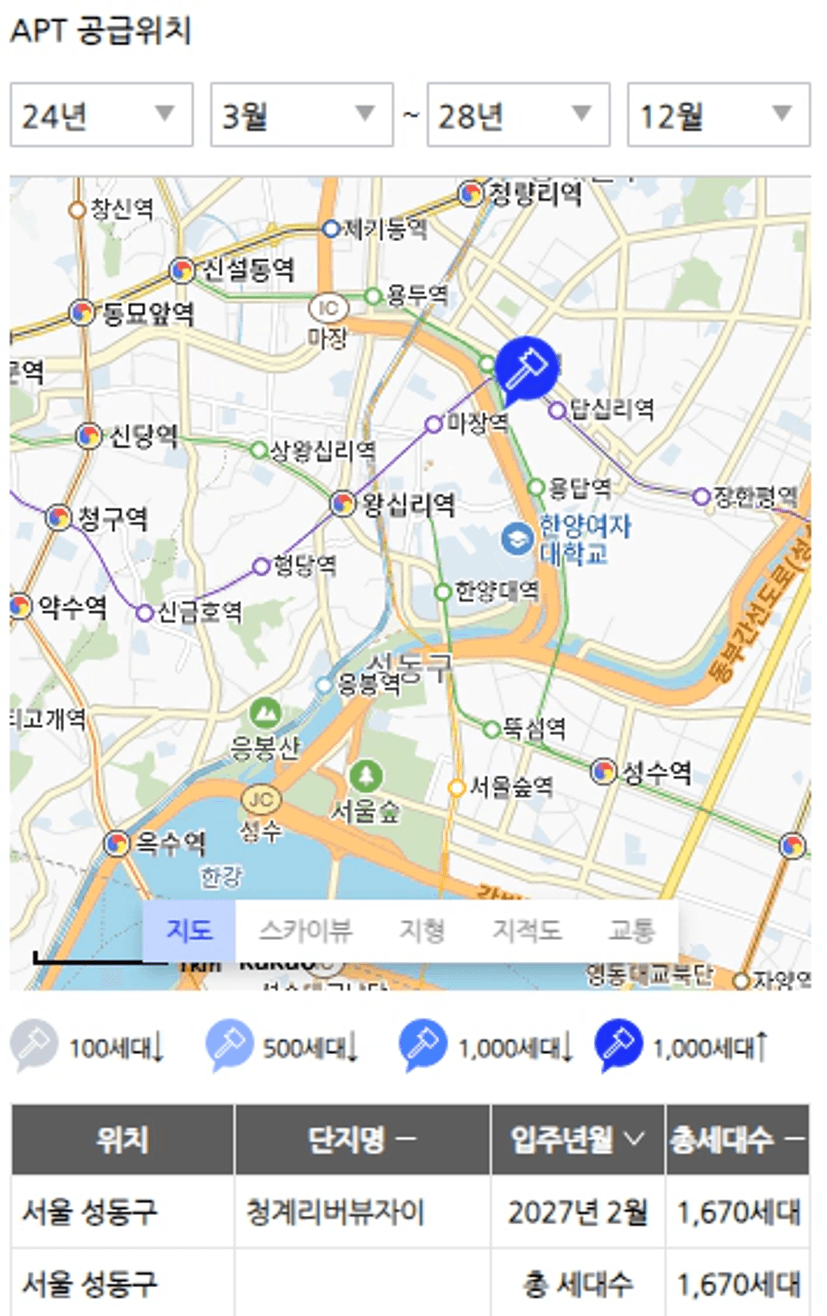Switch to 교통 traffic view

pyautogui.click(x=631, y=931)
